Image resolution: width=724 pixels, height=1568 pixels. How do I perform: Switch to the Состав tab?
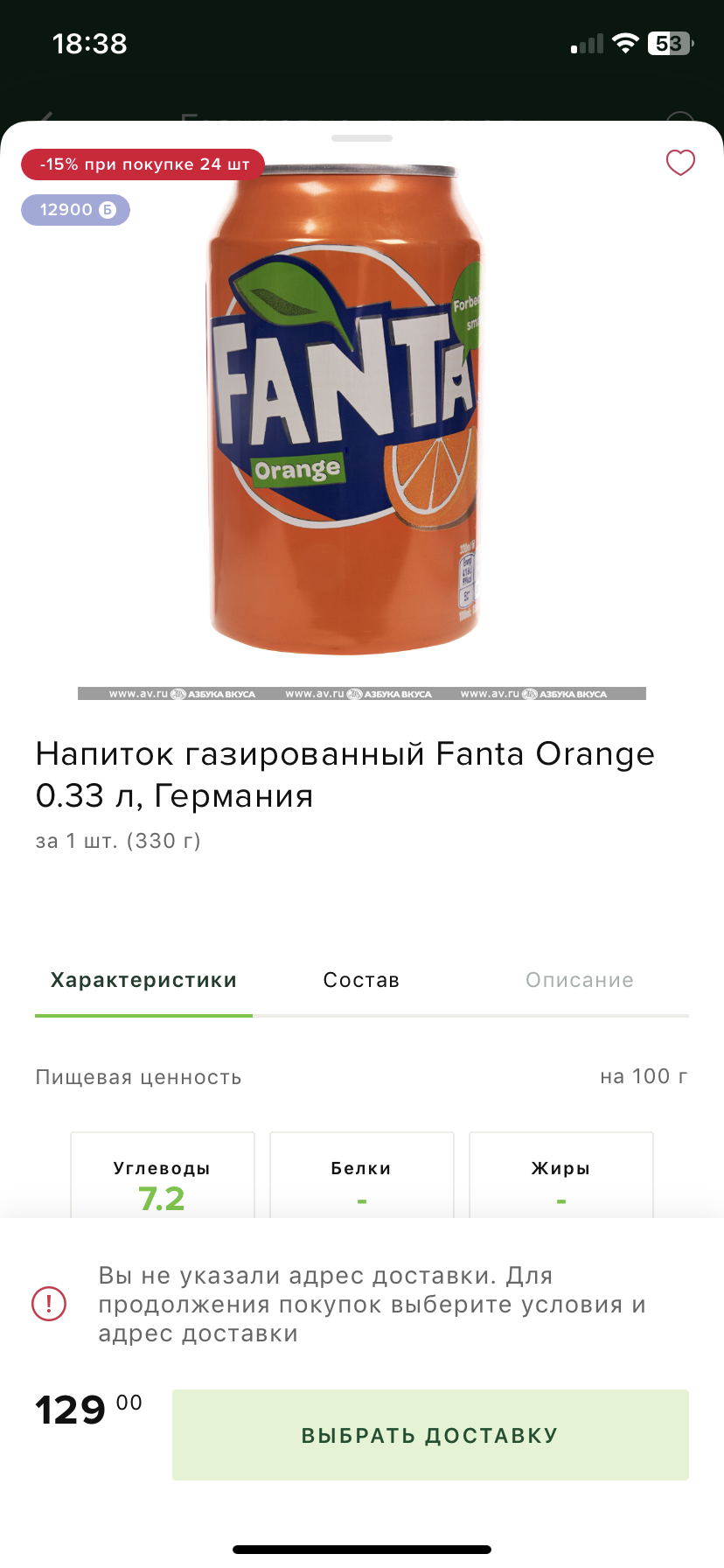click(361, 980)
